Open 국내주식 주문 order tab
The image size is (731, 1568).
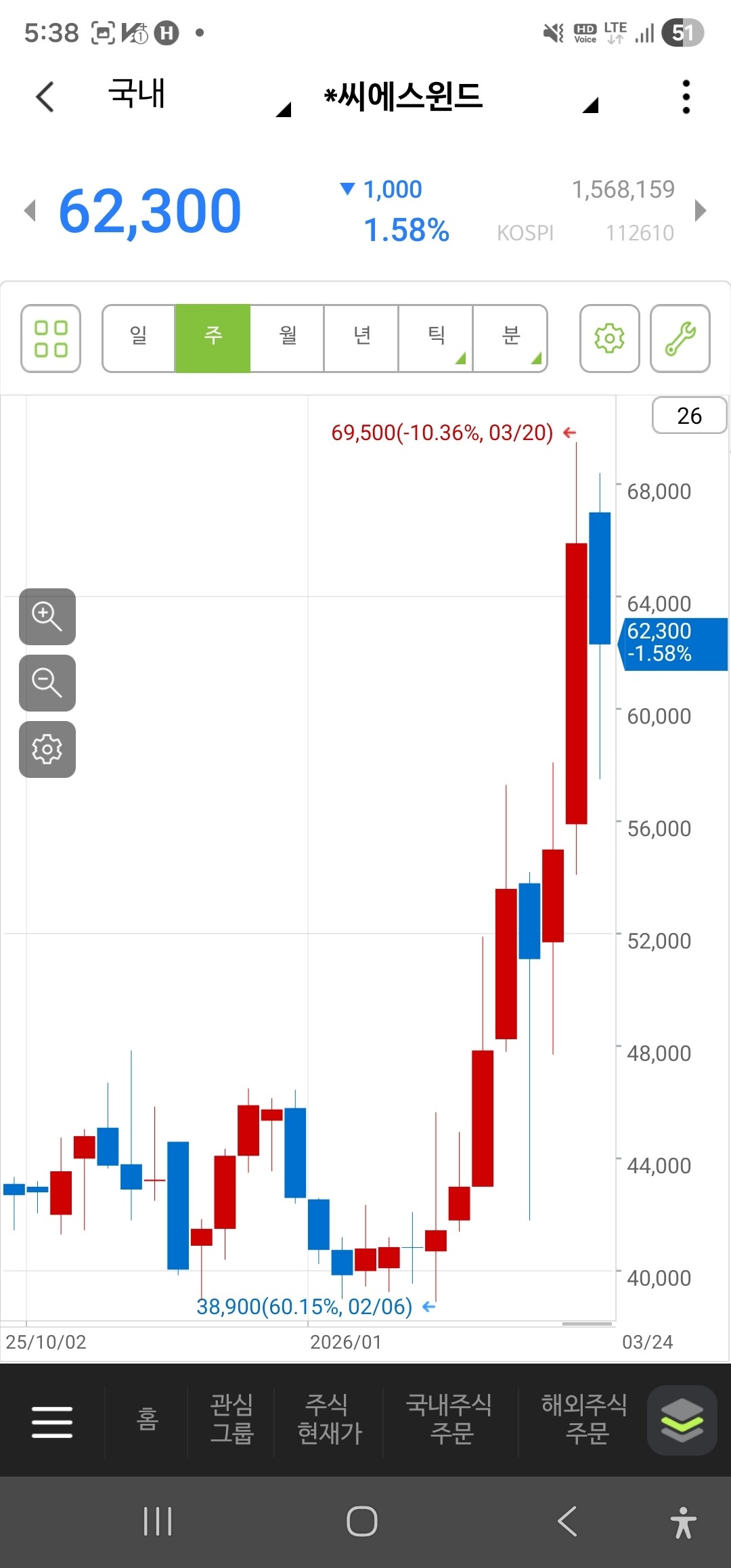pos(449,1420)
